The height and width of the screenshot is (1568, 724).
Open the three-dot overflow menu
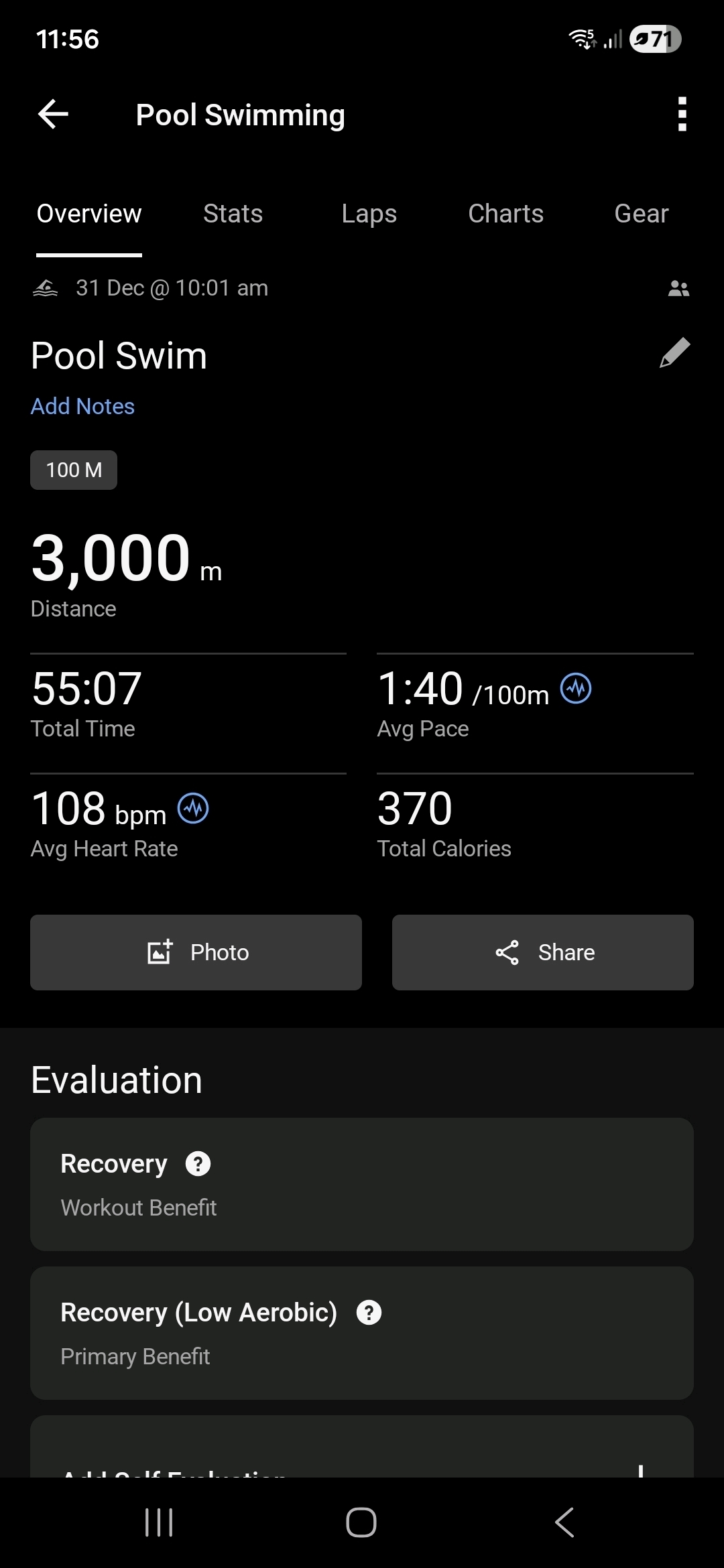click(682, 115)
